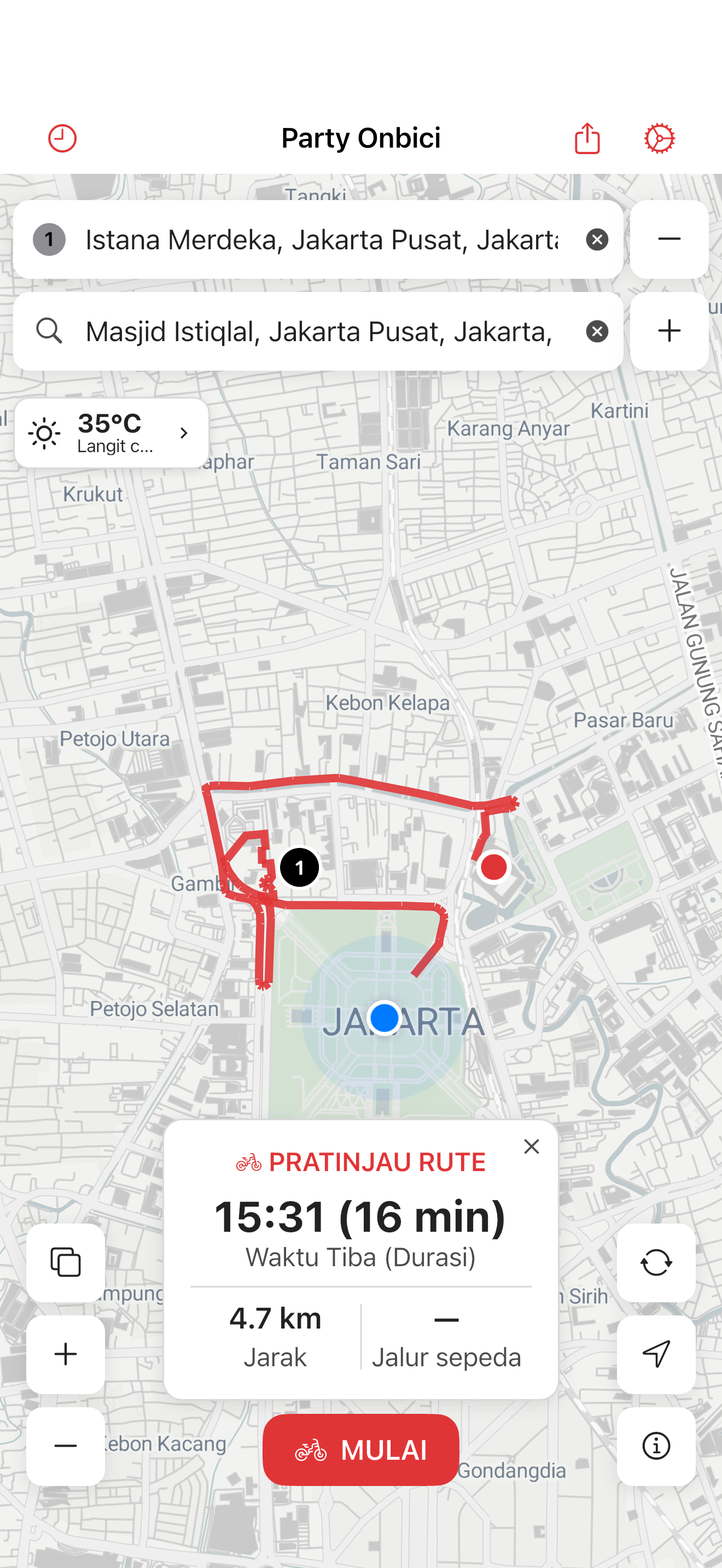Tap the reverse route direction icon
This screenshot has height=1568, width=722.
[x=656, y=1262]
